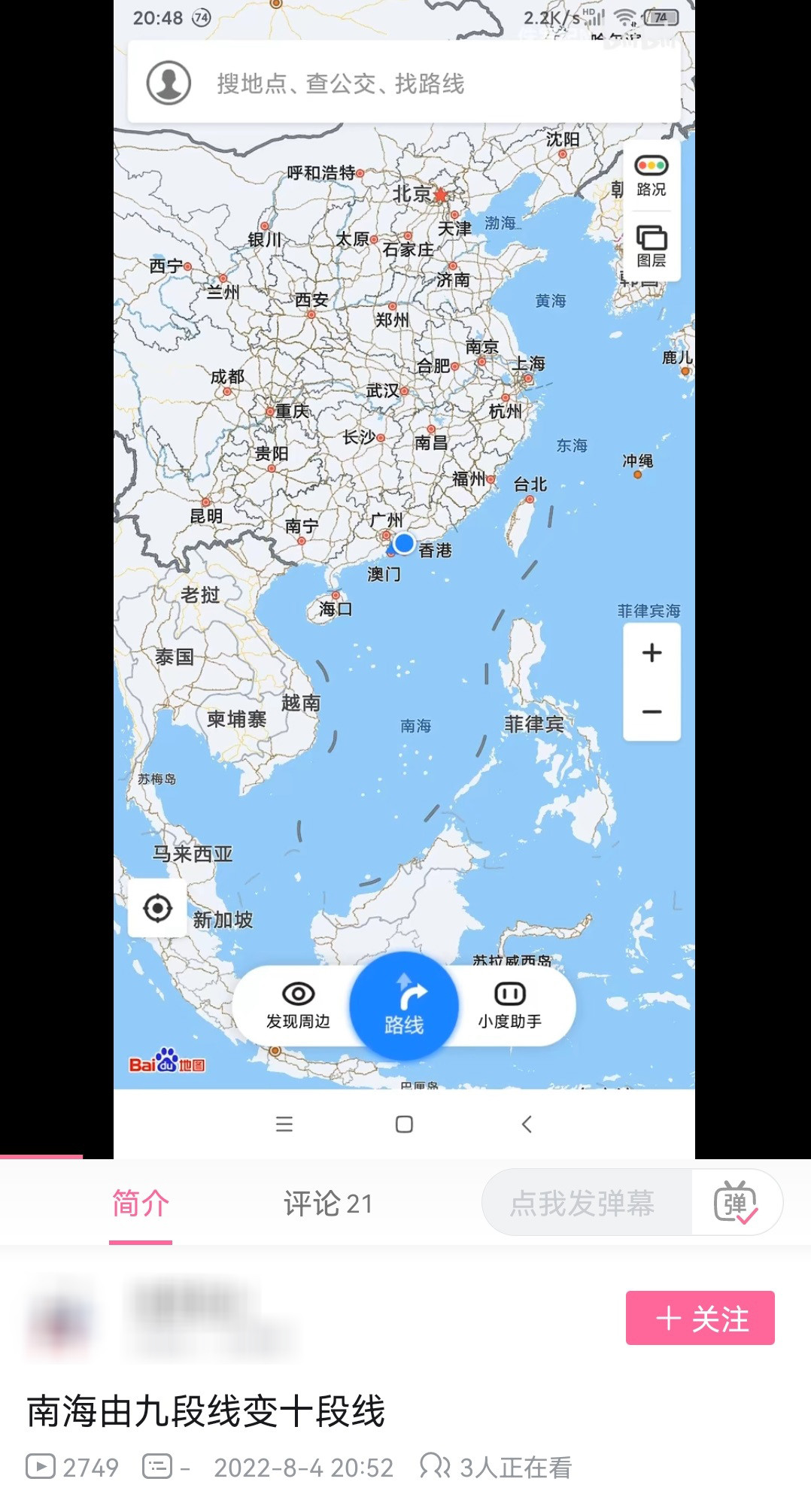Viewport: 811px width, 1512px height.
Task: Toggle the 弹 danmaku display icon
Action: 736,1202
